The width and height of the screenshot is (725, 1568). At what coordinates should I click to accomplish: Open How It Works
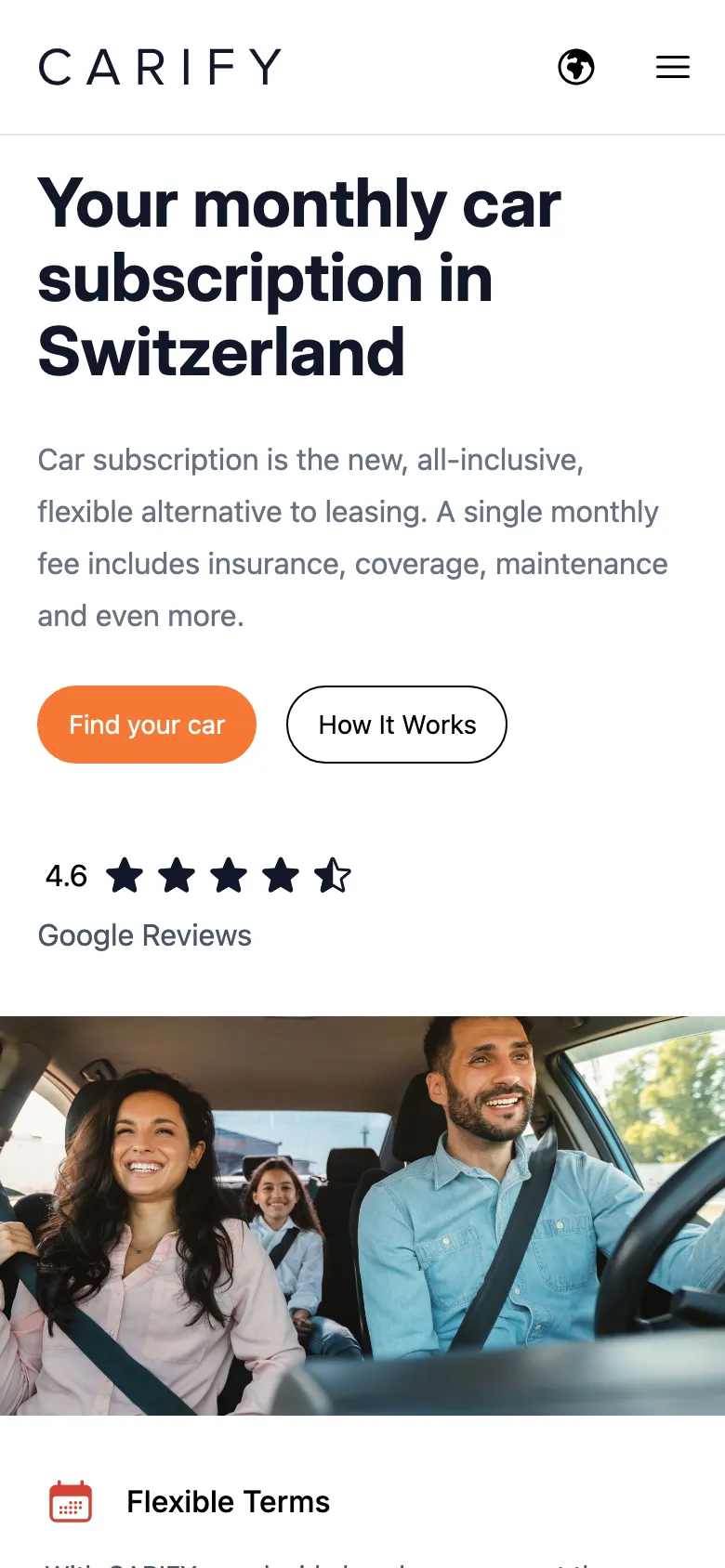point(397,725)
